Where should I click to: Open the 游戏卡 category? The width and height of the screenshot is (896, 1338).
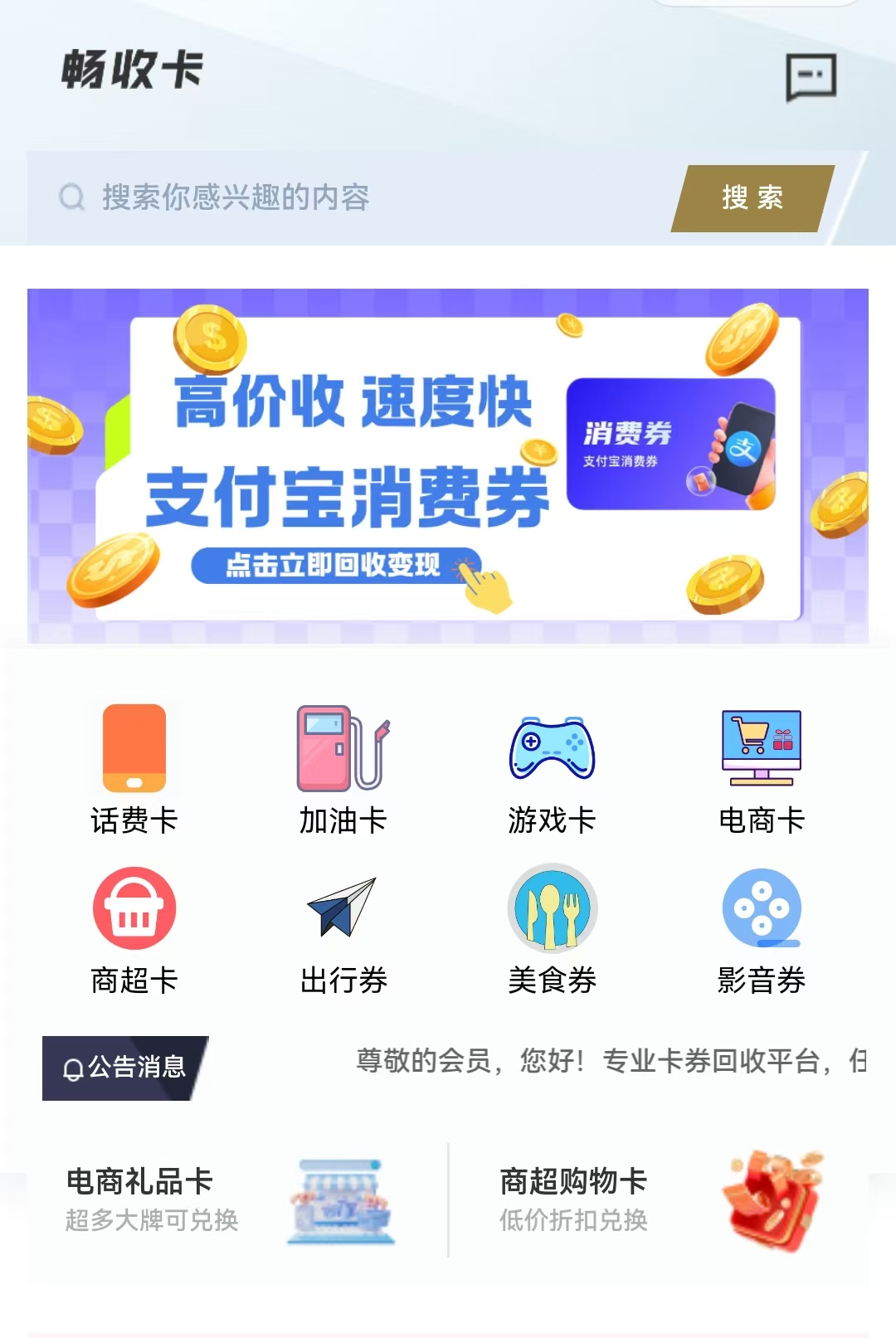[552, 767]
